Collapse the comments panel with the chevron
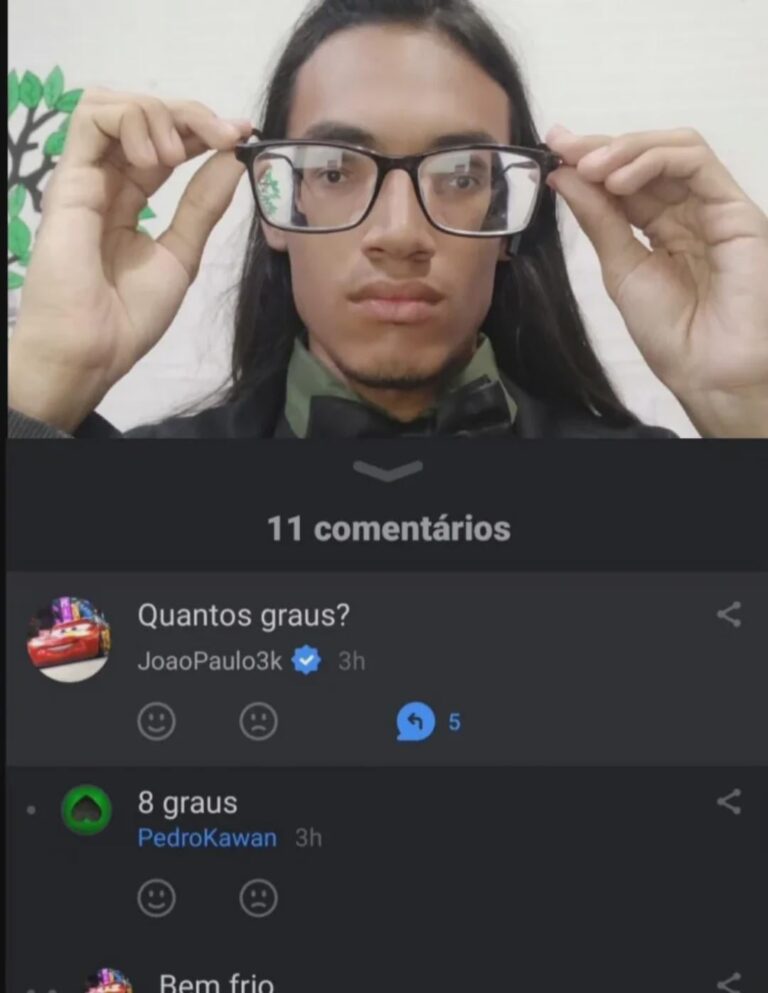This screenshot has height=993, width=768. pos(387,470)
